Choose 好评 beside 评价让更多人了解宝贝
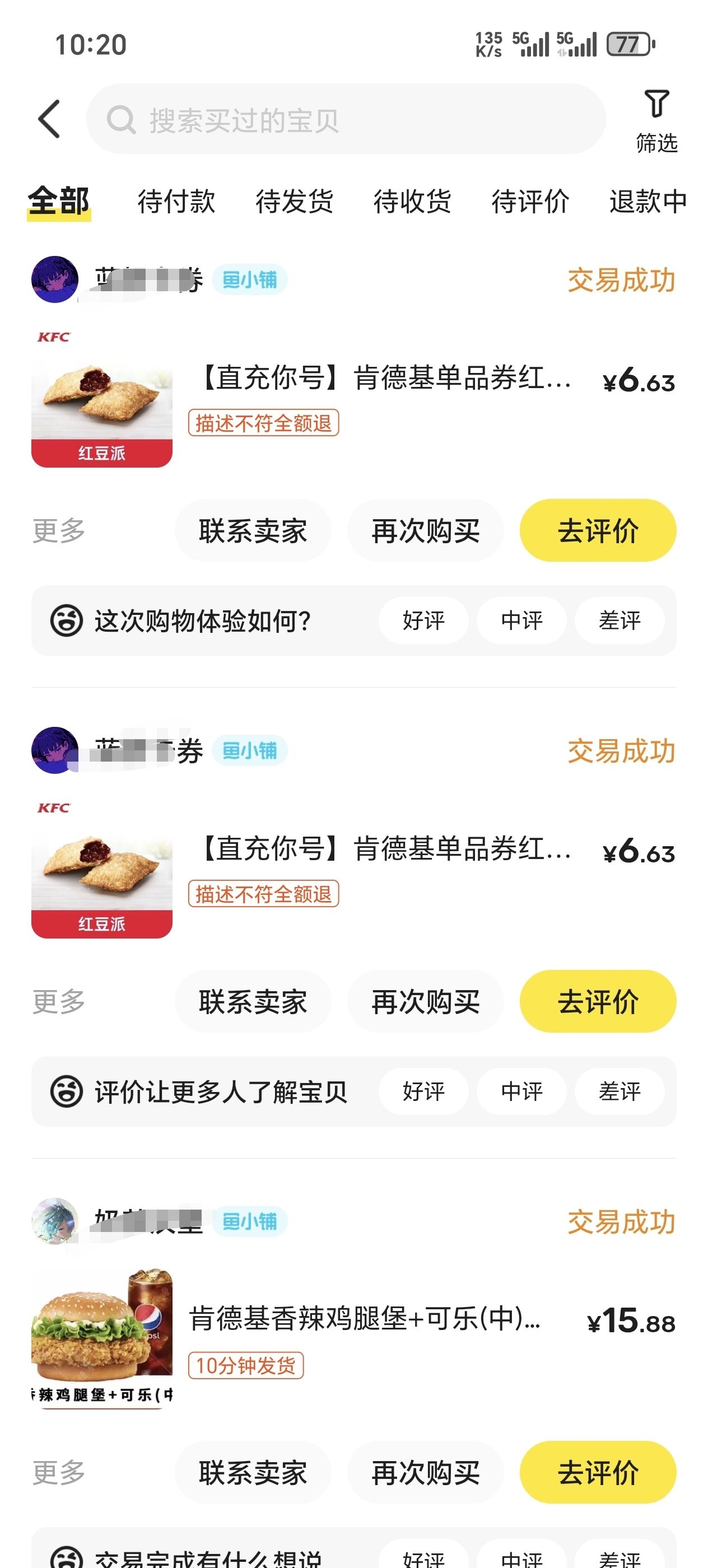 423,1091
